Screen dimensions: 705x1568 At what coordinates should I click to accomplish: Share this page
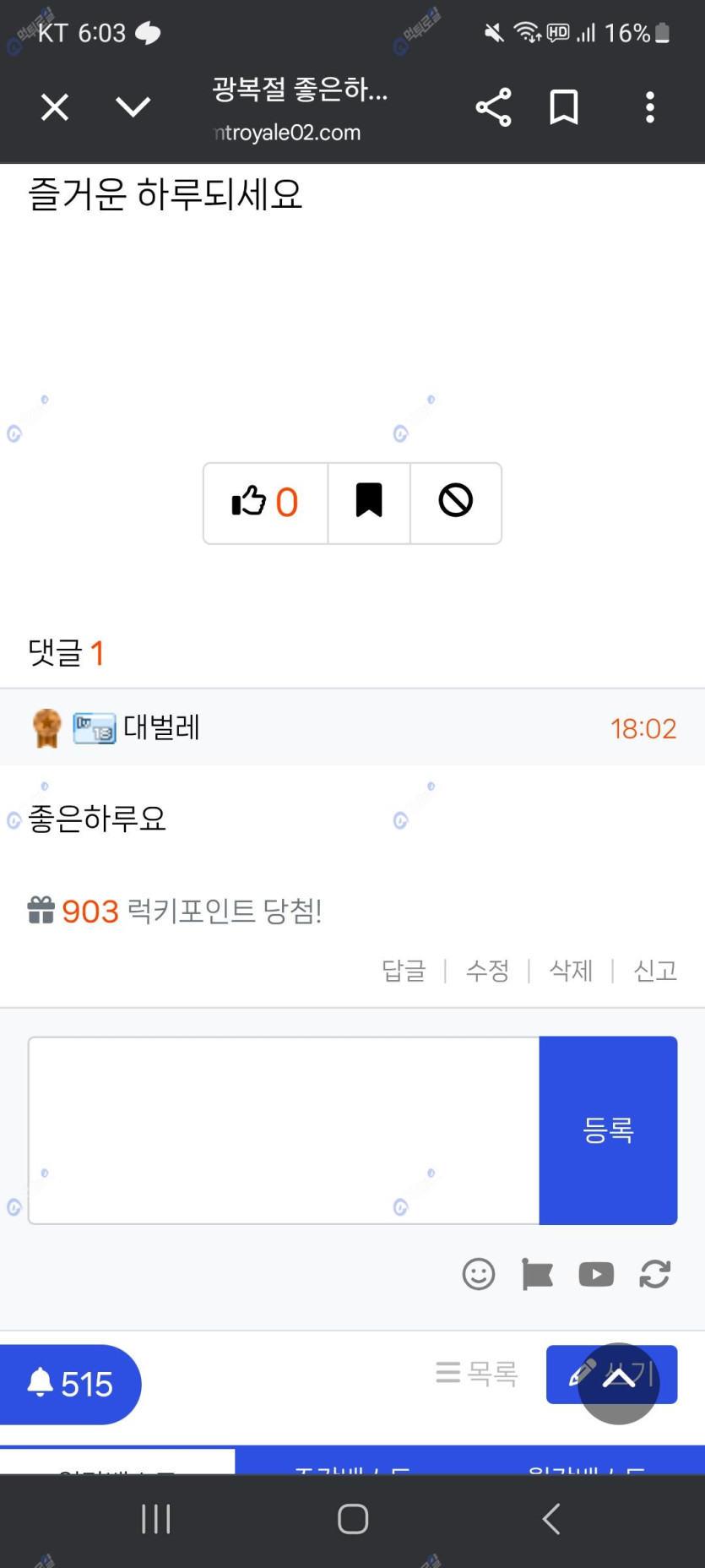493,107
